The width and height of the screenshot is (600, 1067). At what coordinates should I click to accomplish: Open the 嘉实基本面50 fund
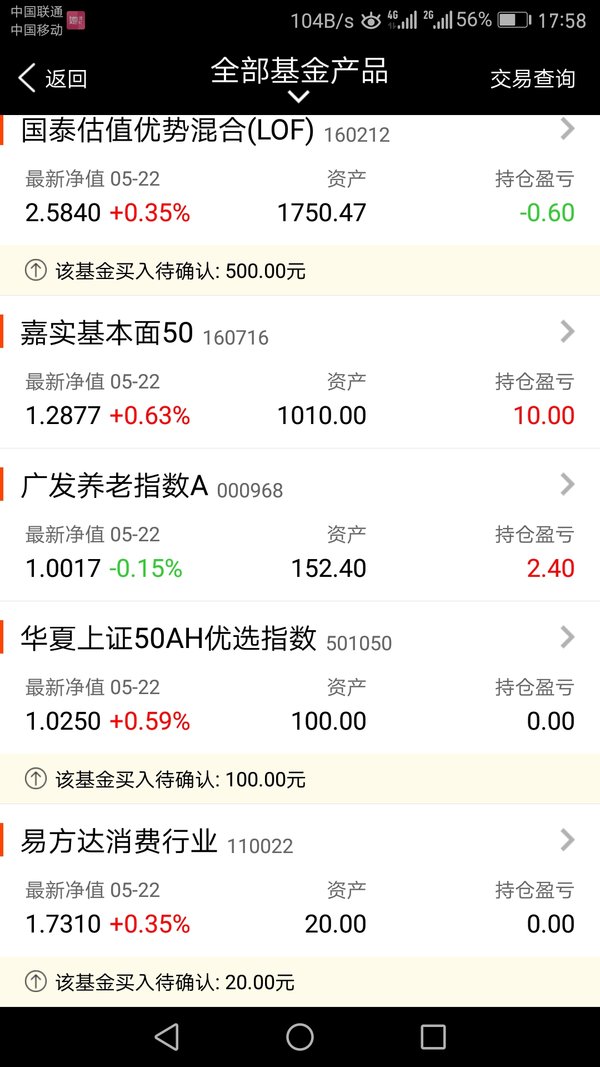pyautogui.click(x=300, y=372)
